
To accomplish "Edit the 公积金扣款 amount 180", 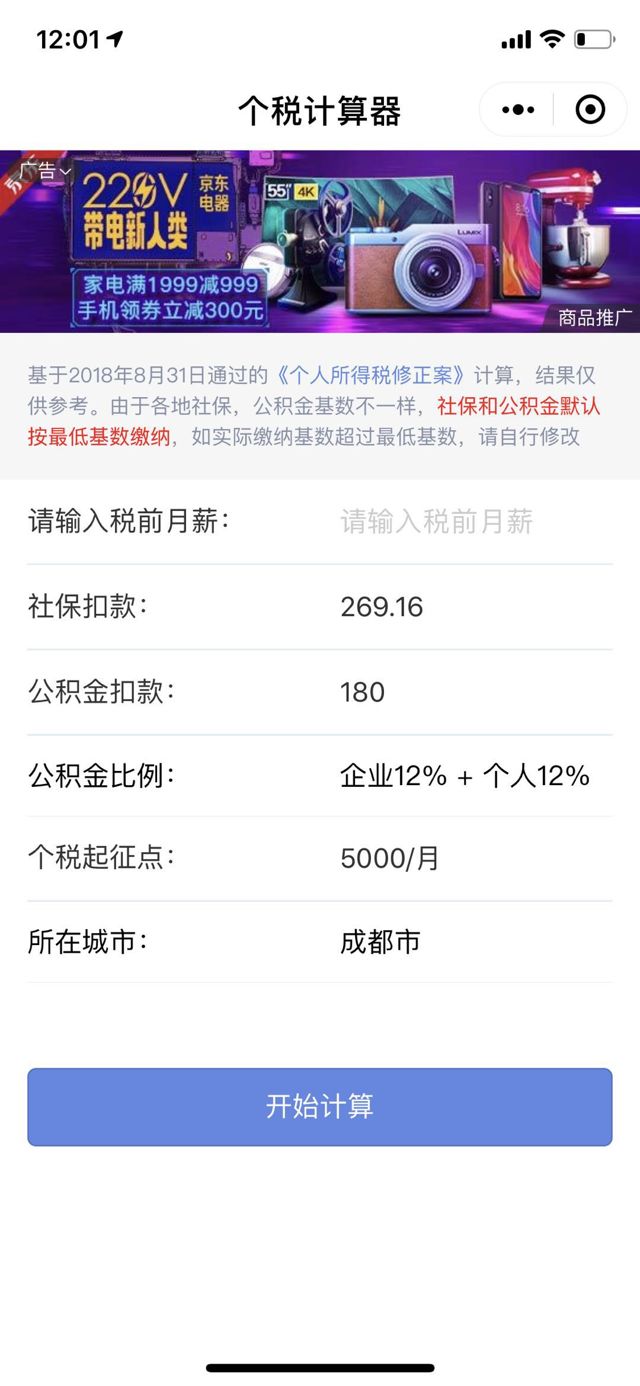I will [x=363, y=692].
